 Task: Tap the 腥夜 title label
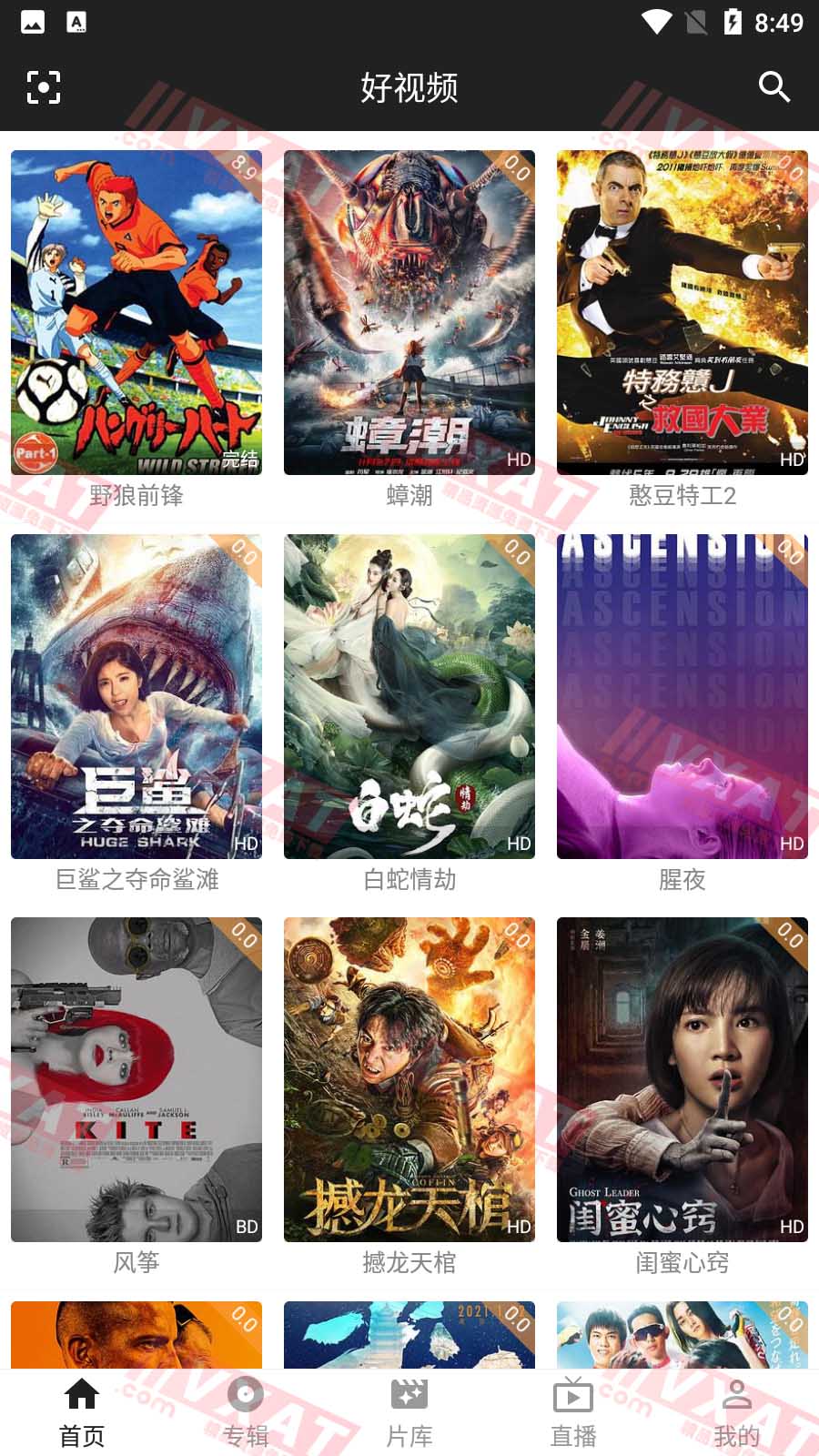click(x=682, y=881)
